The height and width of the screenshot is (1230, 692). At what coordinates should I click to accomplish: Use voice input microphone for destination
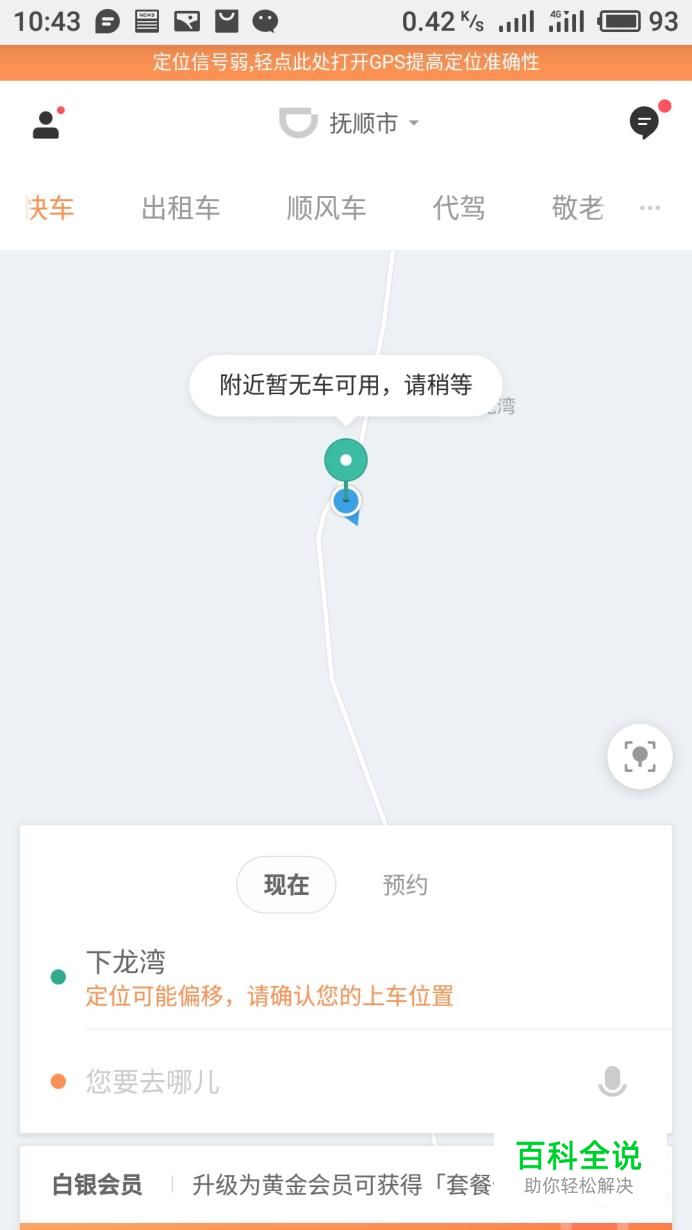612,1082
